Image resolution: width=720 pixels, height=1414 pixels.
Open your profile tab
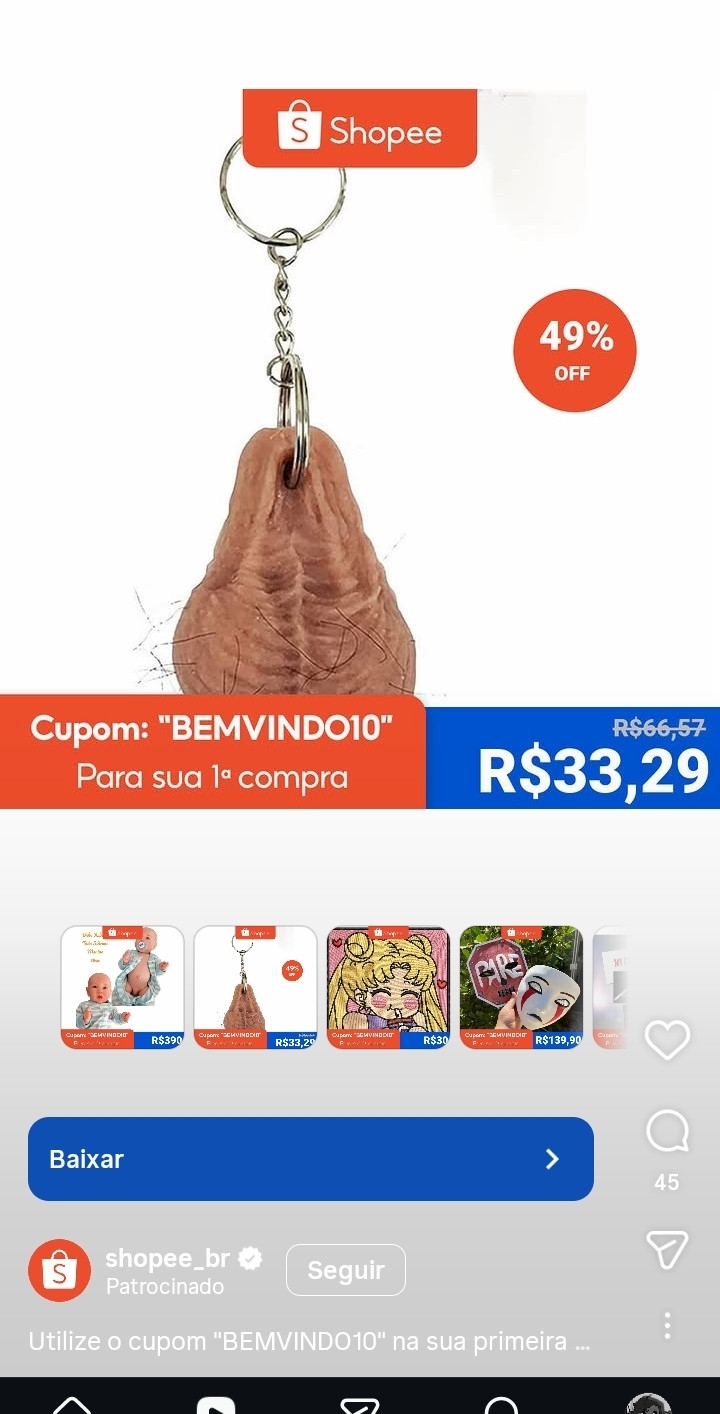click(x=647, y=1403)
